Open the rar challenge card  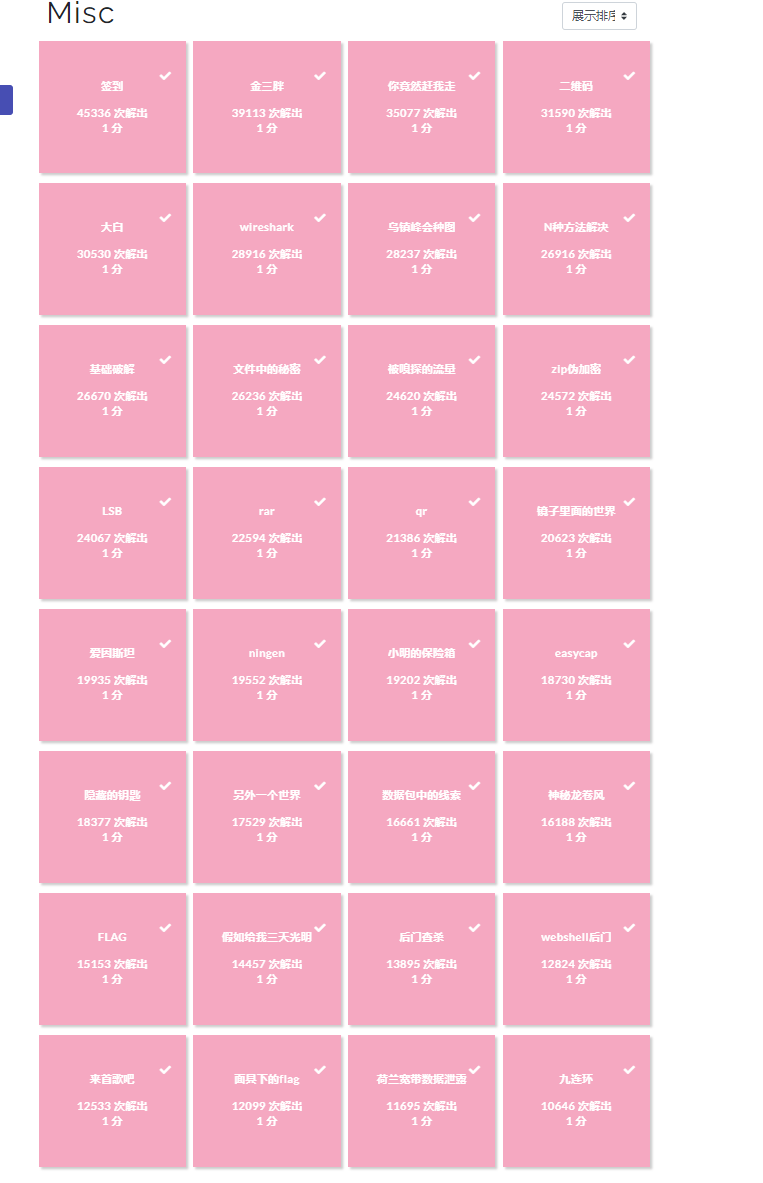click(x=267, y=533)
